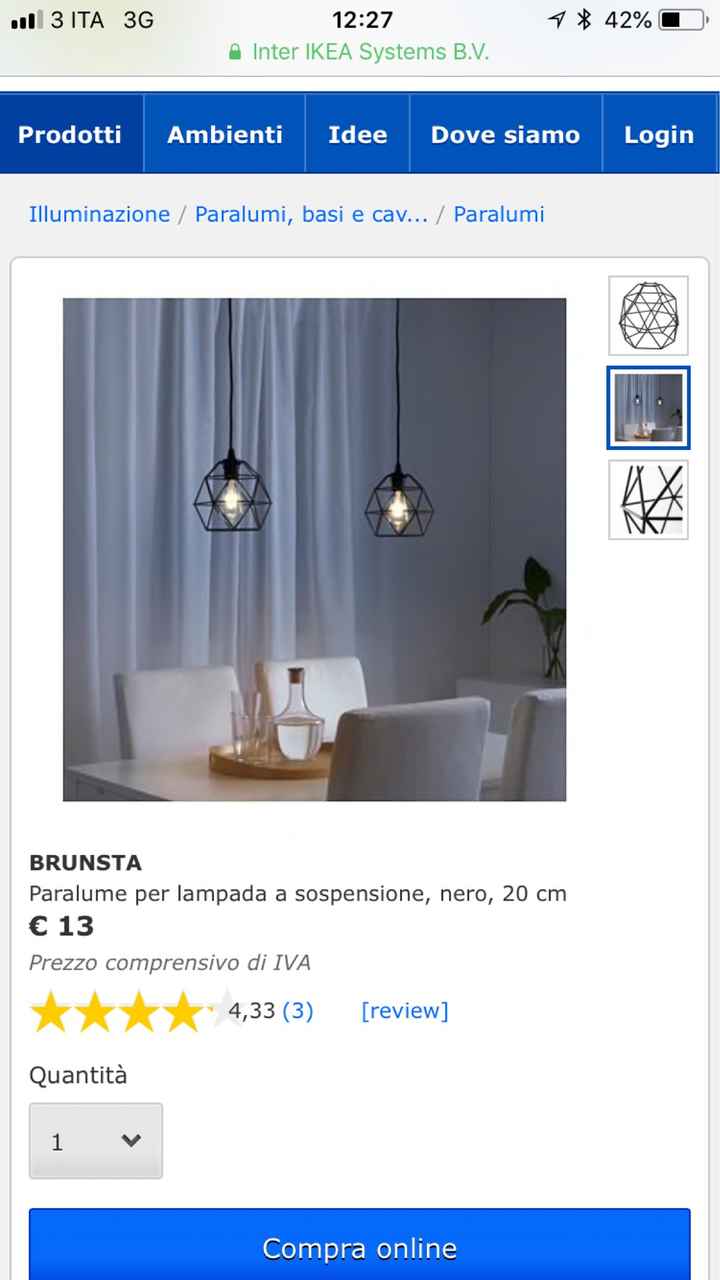Open the Idee section

(357, 135)
